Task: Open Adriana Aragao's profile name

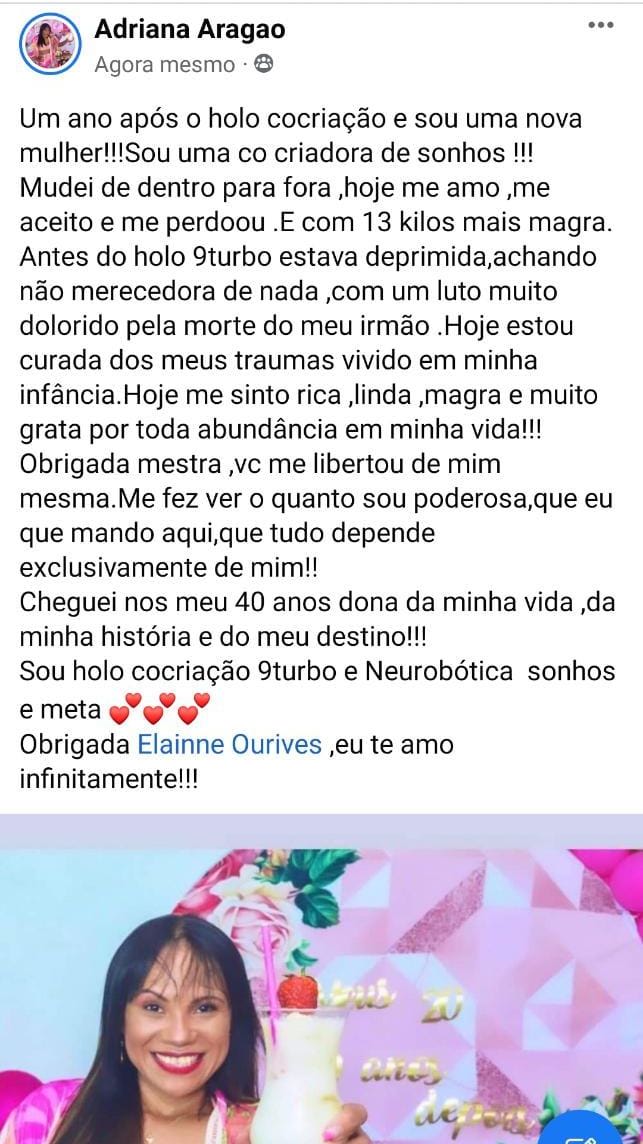Action: [189, 30]
